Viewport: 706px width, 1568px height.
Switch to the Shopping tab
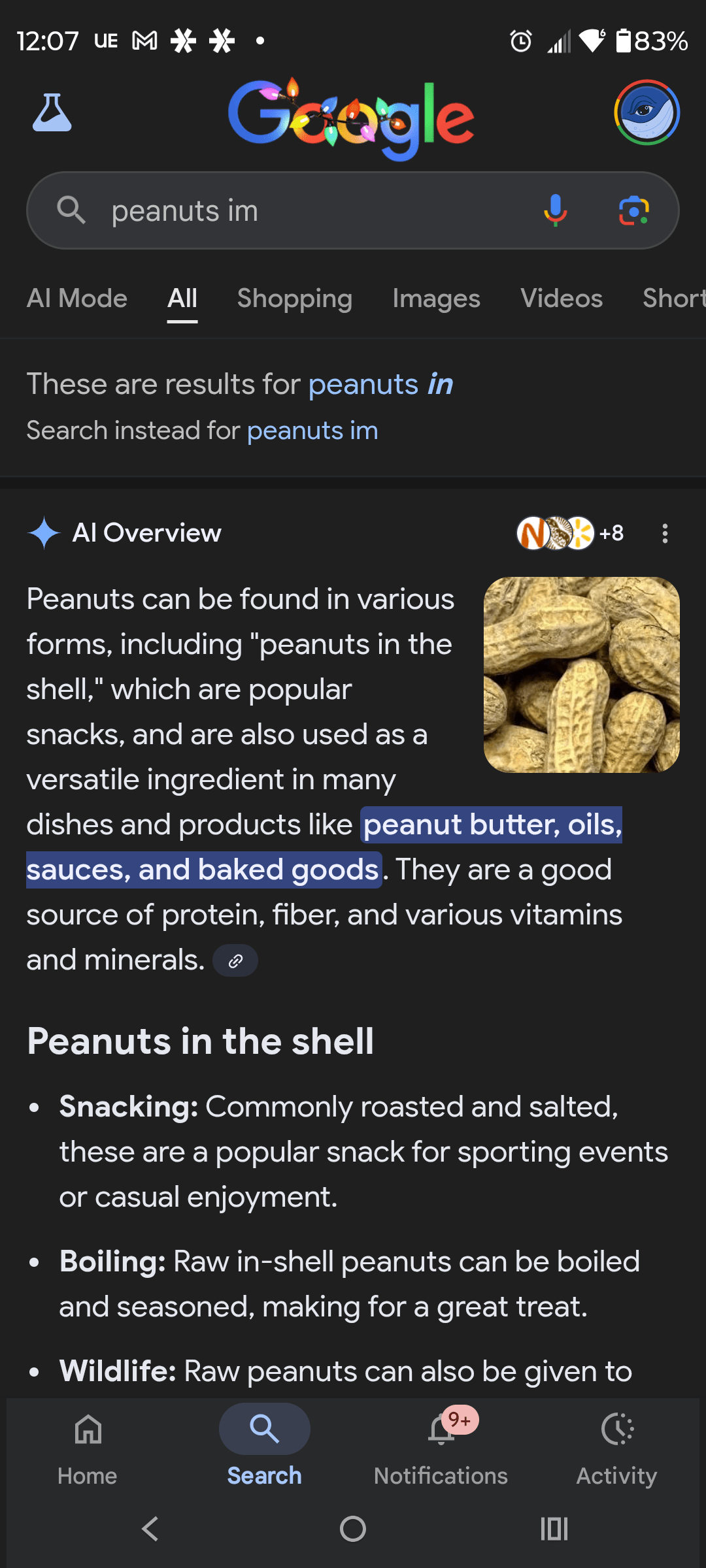pyautogui.click(x=295, y=299)
